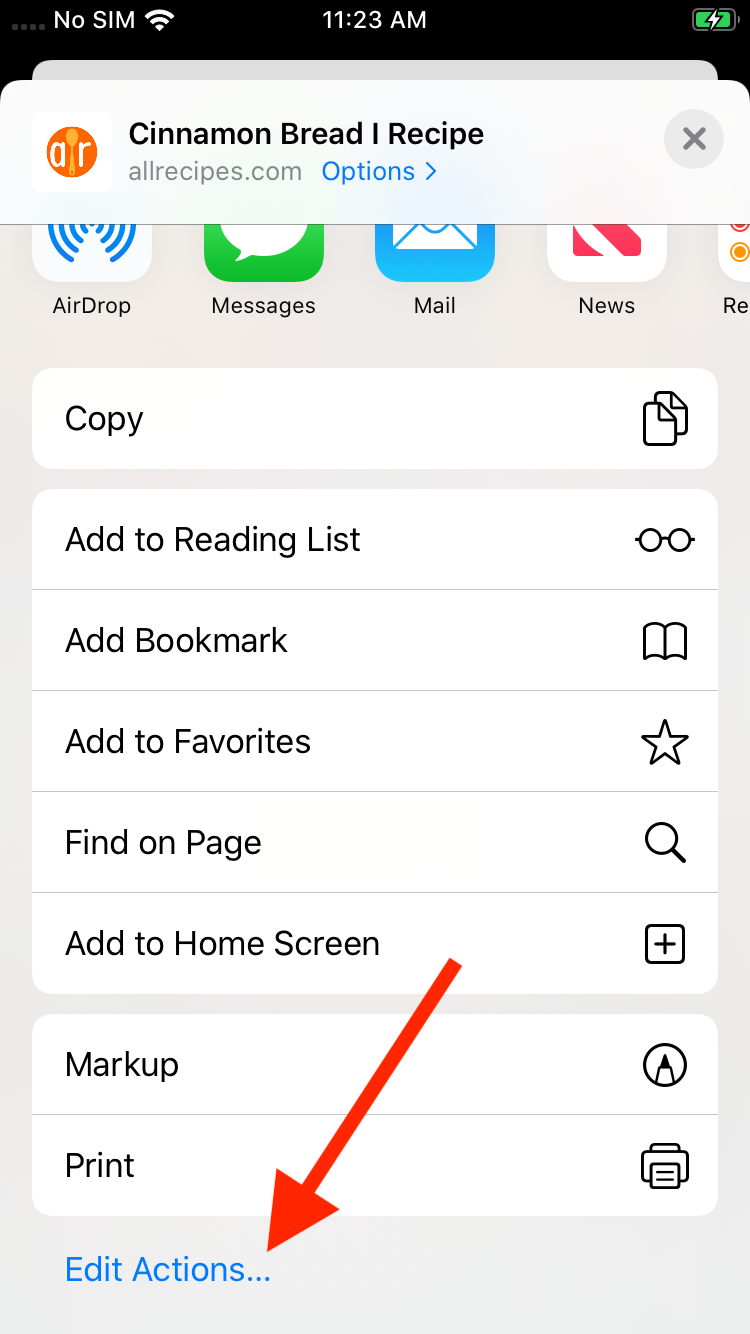Copy the page link
750x1334 pixels.
[x=375, y=419]
